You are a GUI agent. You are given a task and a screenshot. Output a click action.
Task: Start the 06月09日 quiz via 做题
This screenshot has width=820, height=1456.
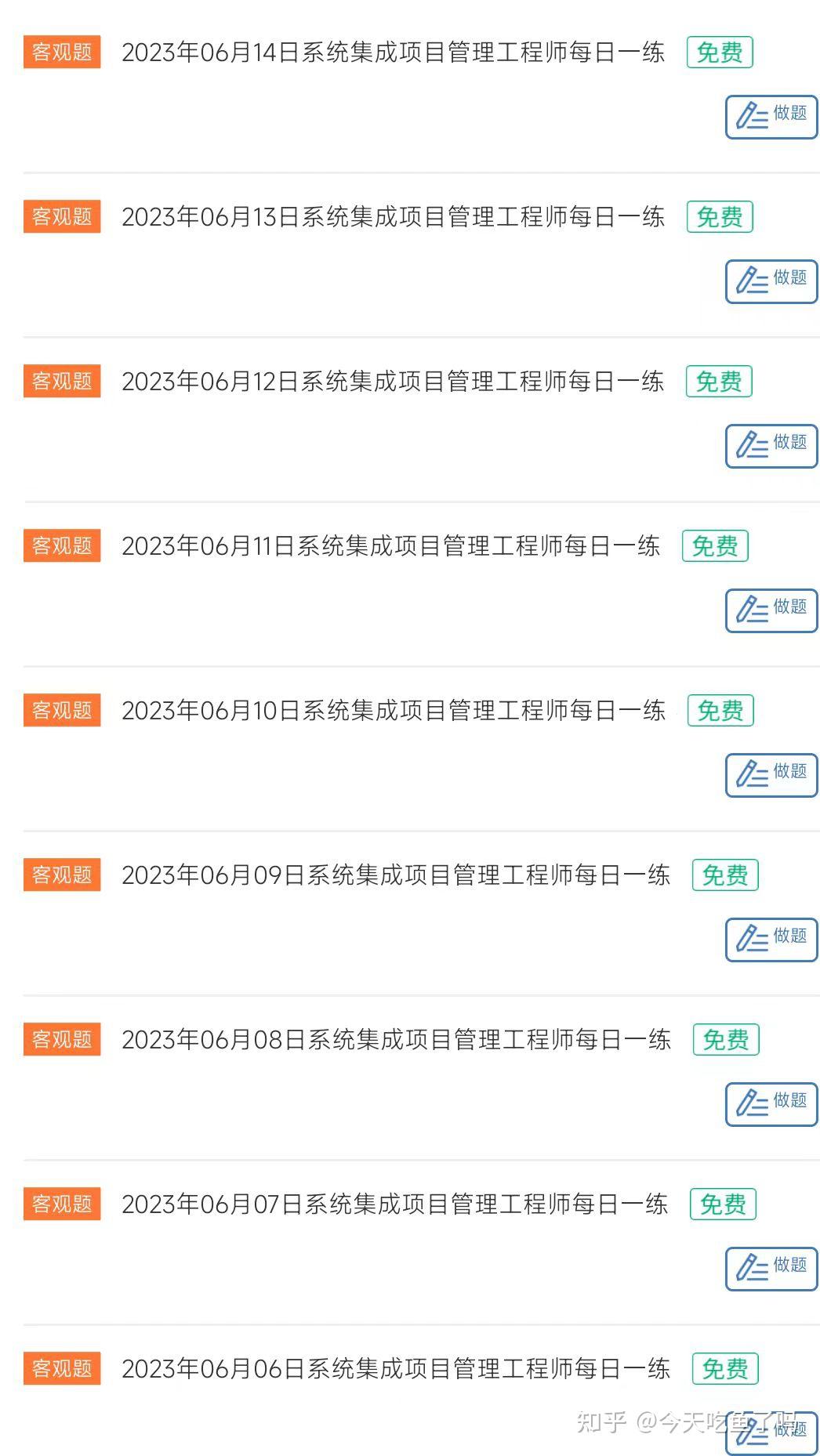[771, 940]
